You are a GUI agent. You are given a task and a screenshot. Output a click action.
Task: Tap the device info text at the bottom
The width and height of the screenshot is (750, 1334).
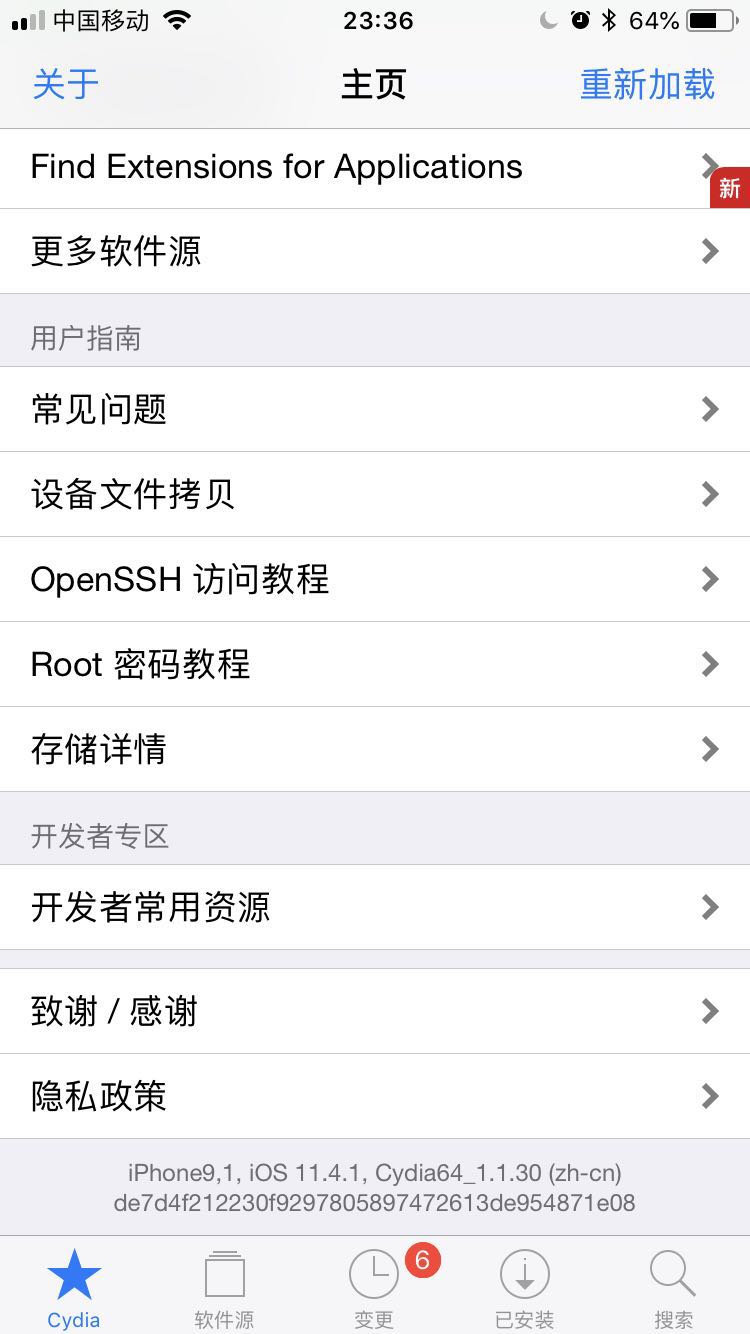[375, 1186]
